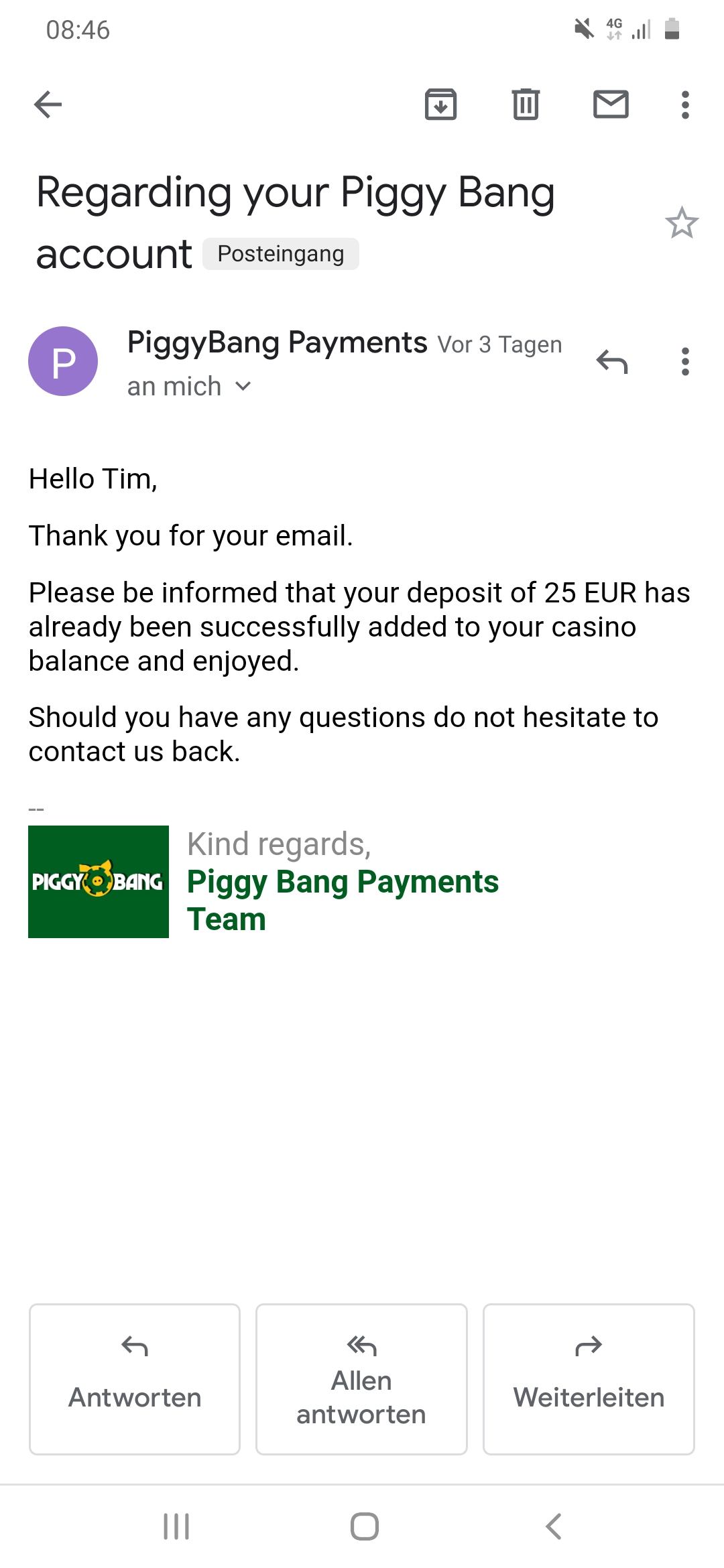Open the PiggyBang Payments sender avatar
The height and width of the screenshot is (1568, 724).
63,361
